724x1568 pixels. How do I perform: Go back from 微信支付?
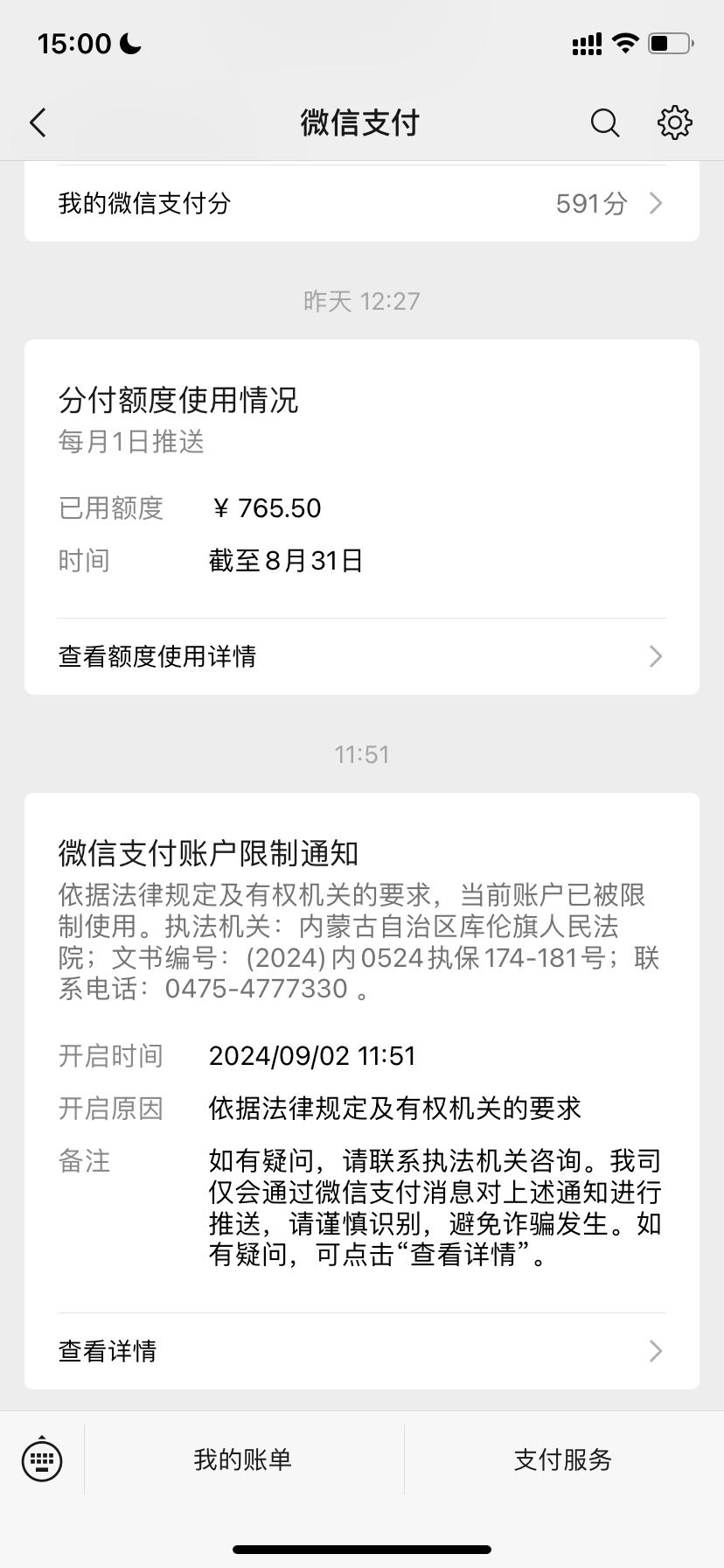(x=38, y=123)
